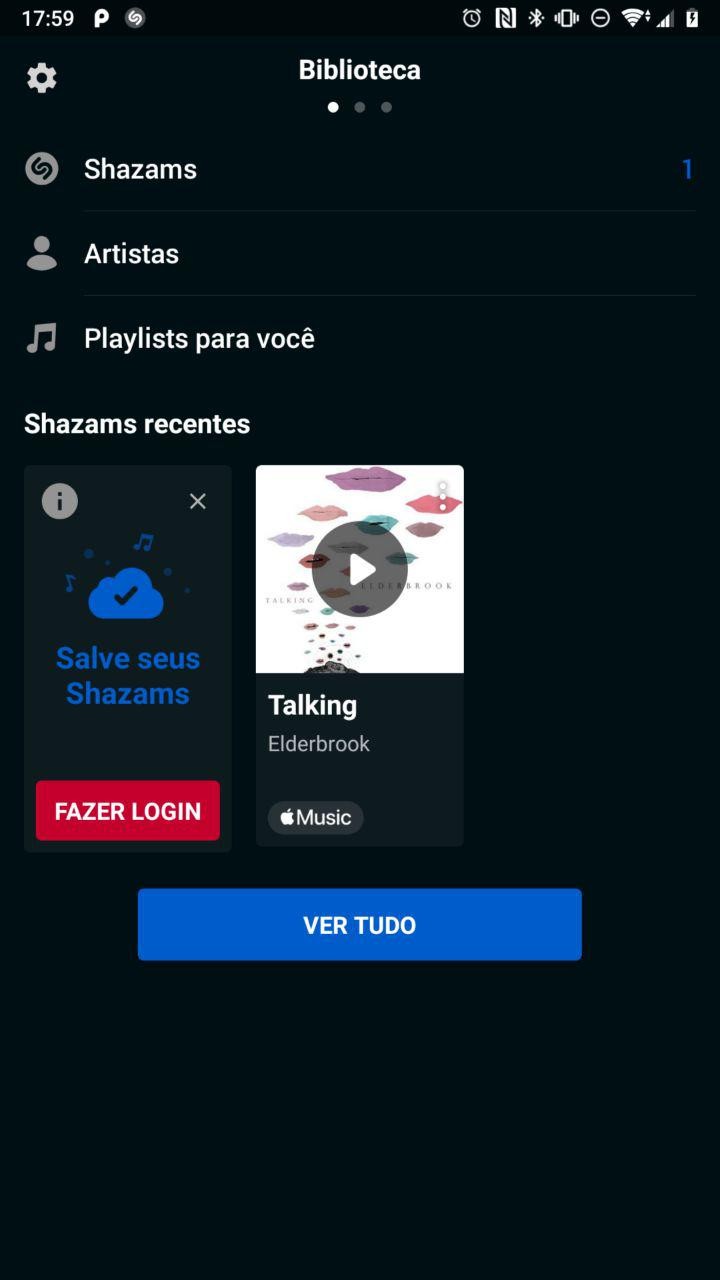Tap the info icon on the save card
The image size is (720, 1280).
tap(60, 501)
